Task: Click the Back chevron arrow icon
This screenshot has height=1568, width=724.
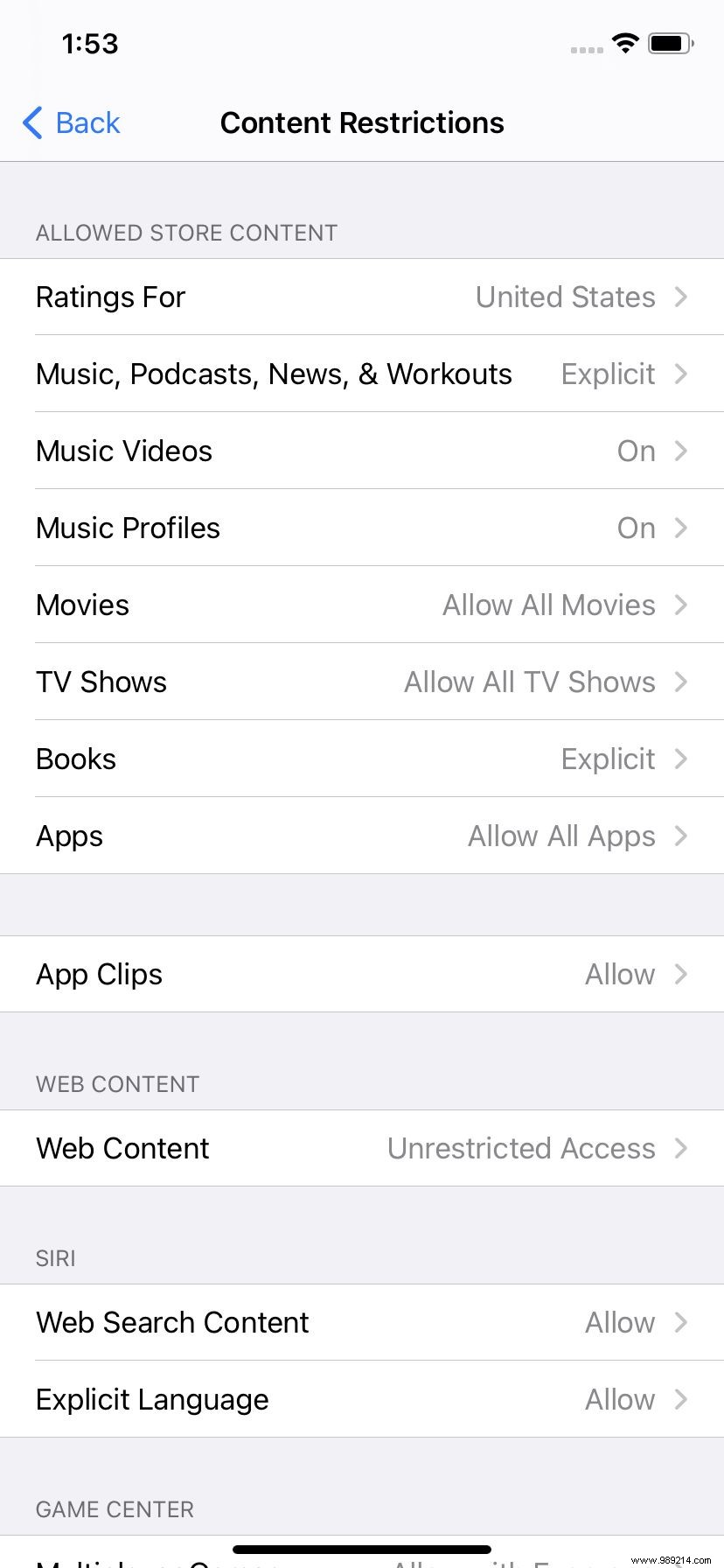Action: (x=31, y=123)
